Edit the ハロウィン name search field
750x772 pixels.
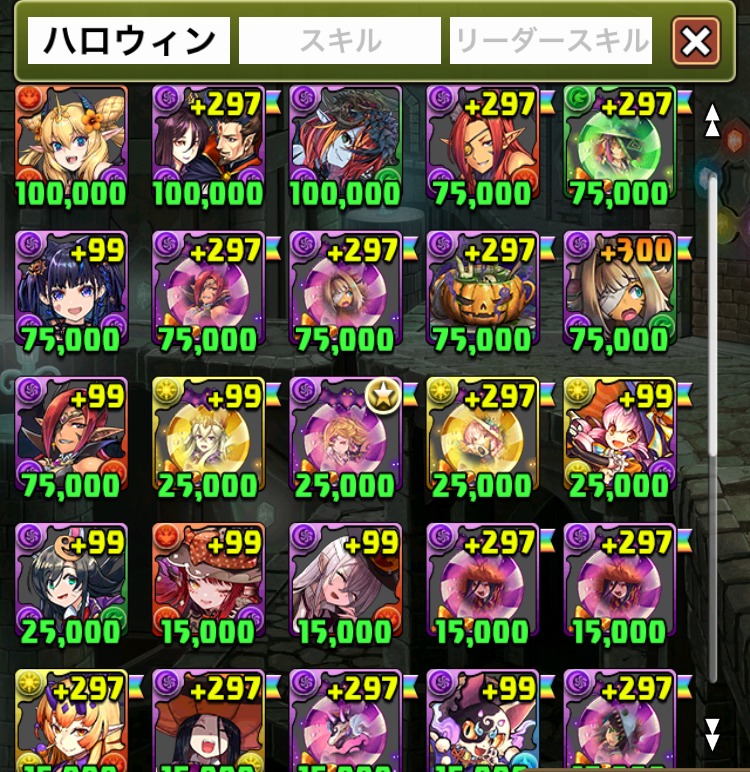pyautogui.click(x=129, y=41)
